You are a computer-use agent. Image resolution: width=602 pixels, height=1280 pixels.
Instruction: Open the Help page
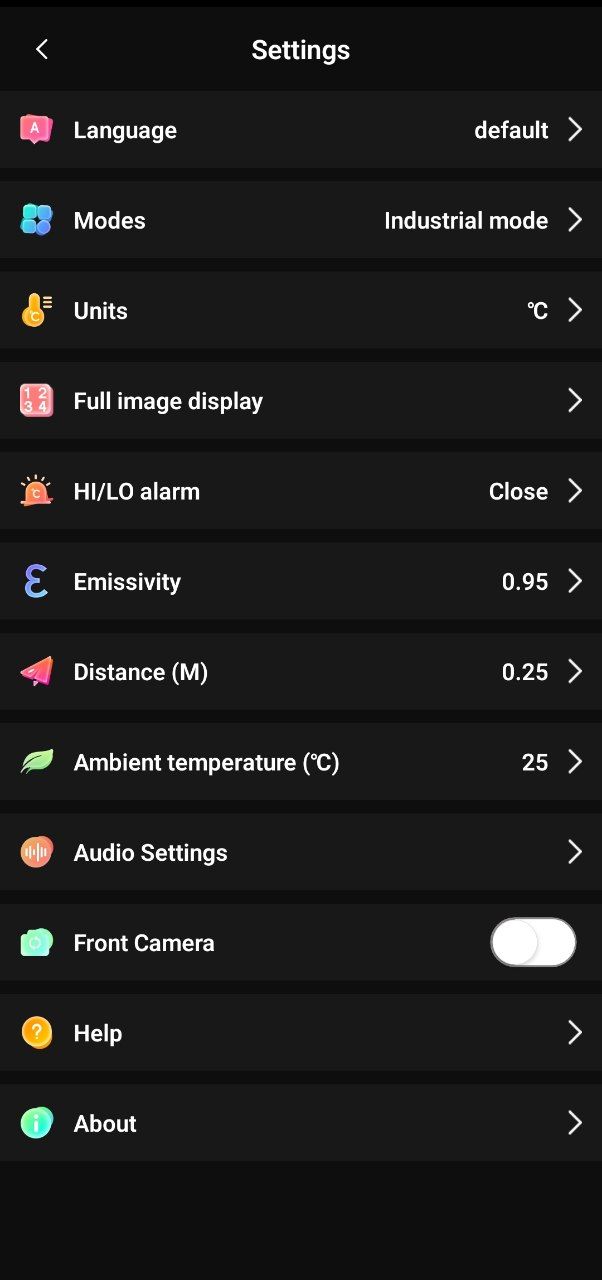pos(300,1033)
